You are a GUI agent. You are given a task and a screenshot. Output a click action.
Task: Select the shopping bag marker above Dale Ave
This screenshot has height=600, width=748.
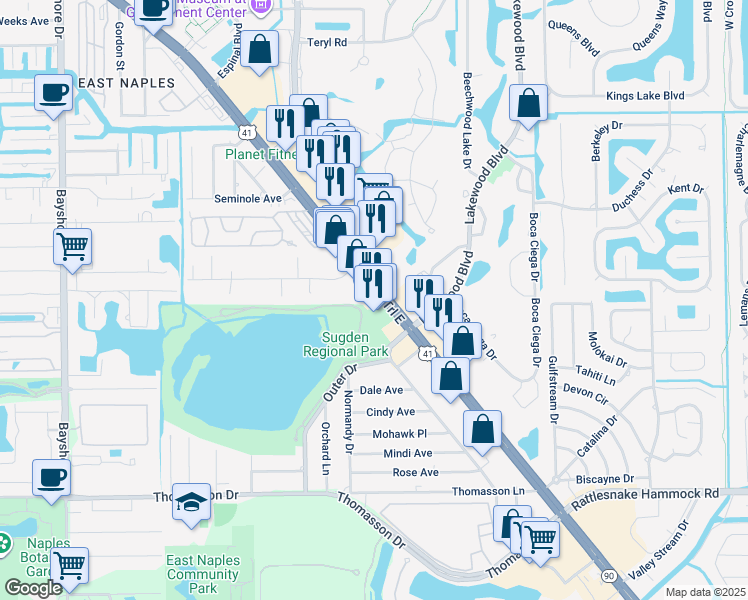pos(451,378)
